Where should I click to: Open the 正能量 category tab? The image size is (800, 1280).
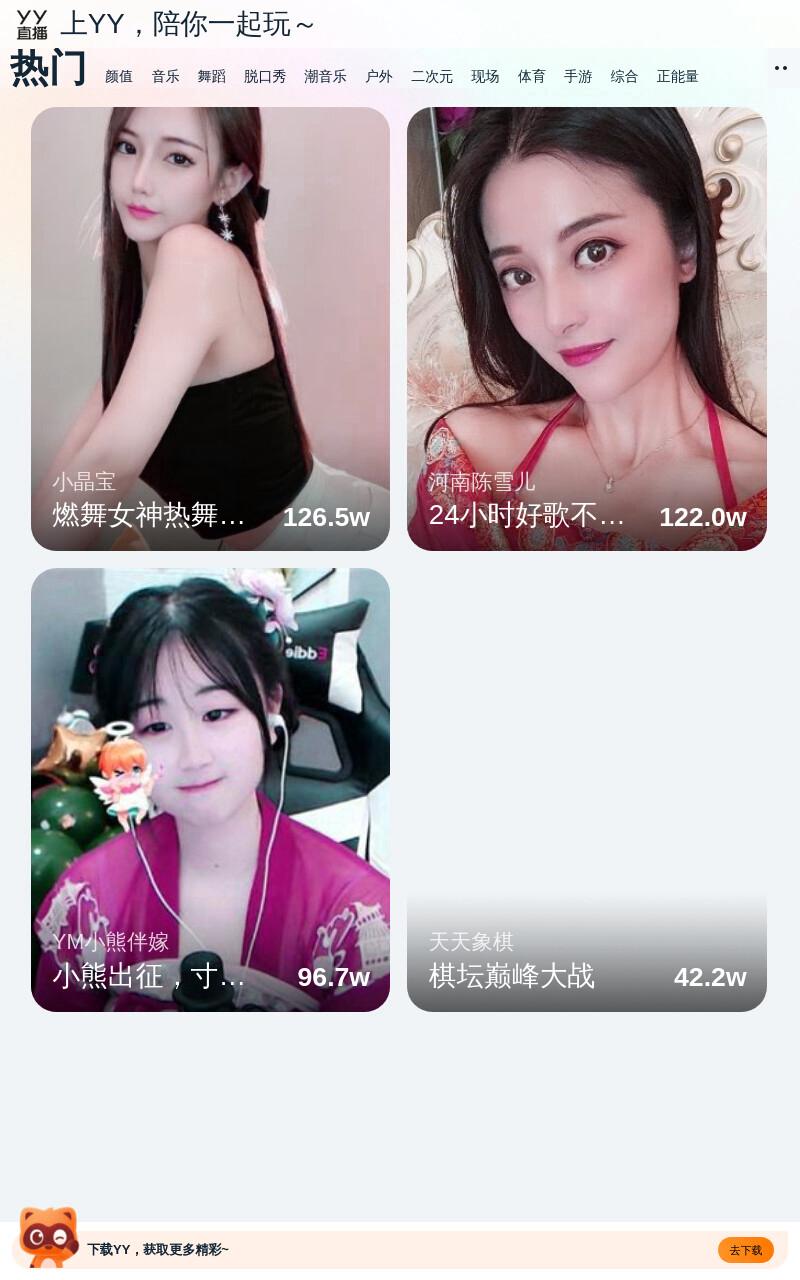coord(678,77)
